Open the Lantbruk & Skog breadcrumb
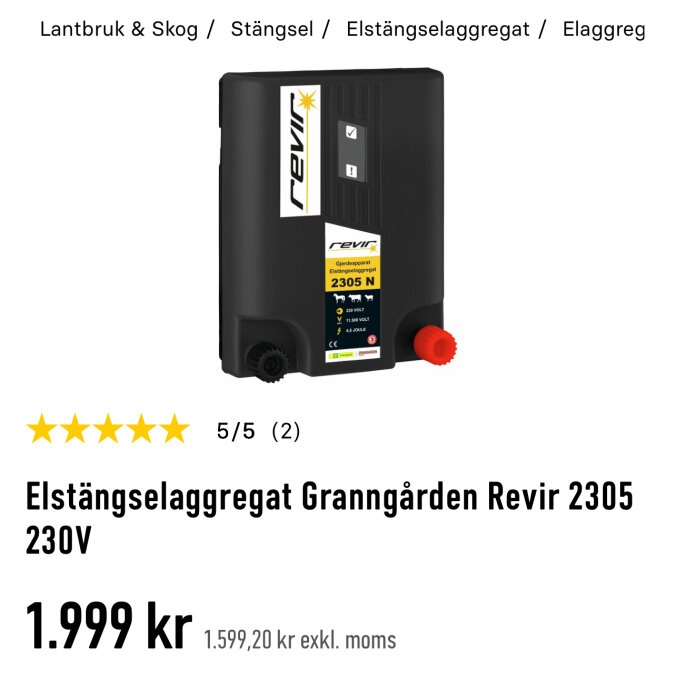The height and width of the screenshot is (700, 676). [x=120, y=29]
